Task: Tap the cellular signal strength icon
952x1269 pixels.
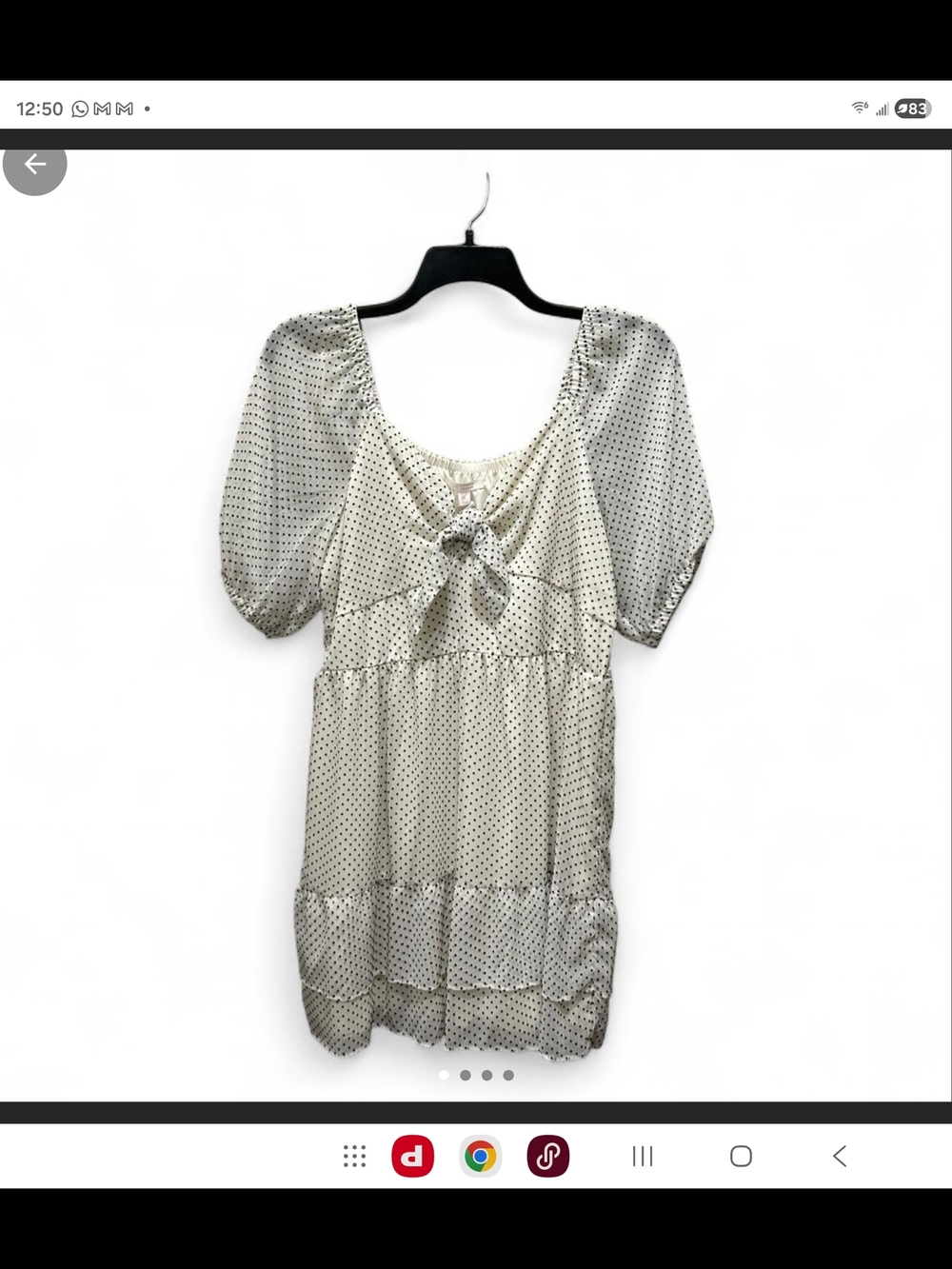Action: [x=883, y=109]
